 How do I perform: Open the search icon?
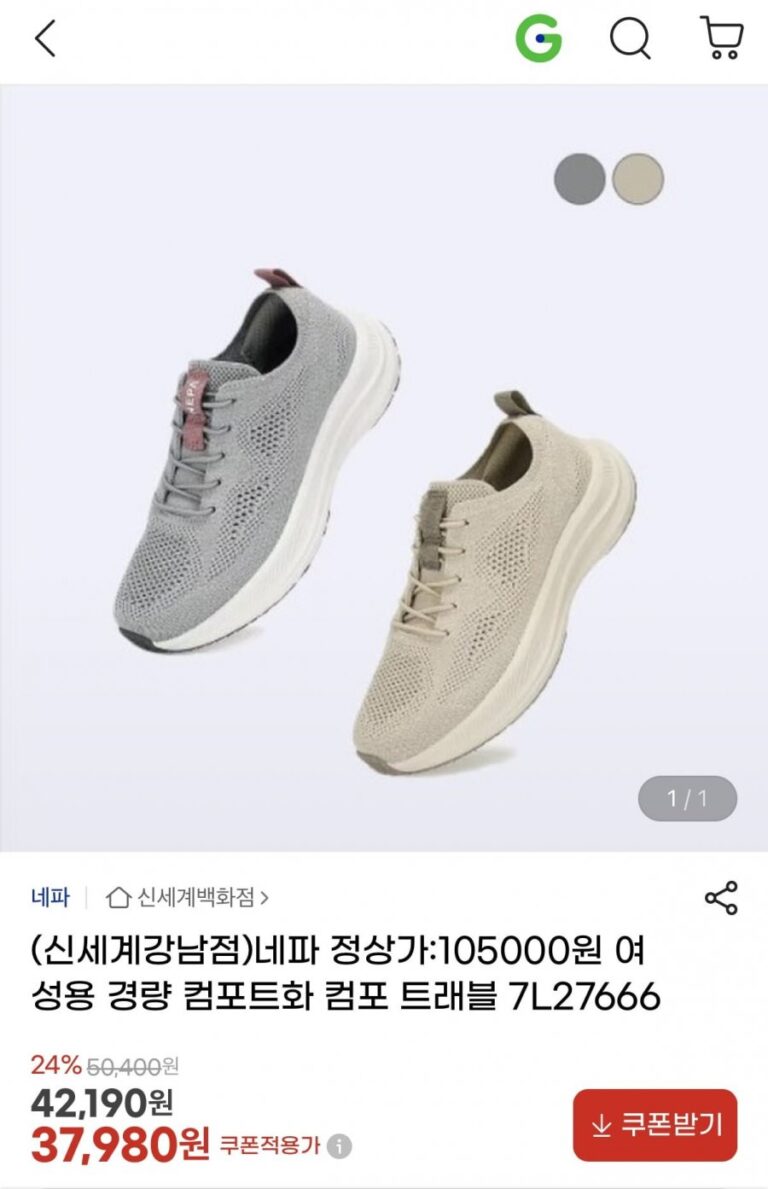(630, 40)
